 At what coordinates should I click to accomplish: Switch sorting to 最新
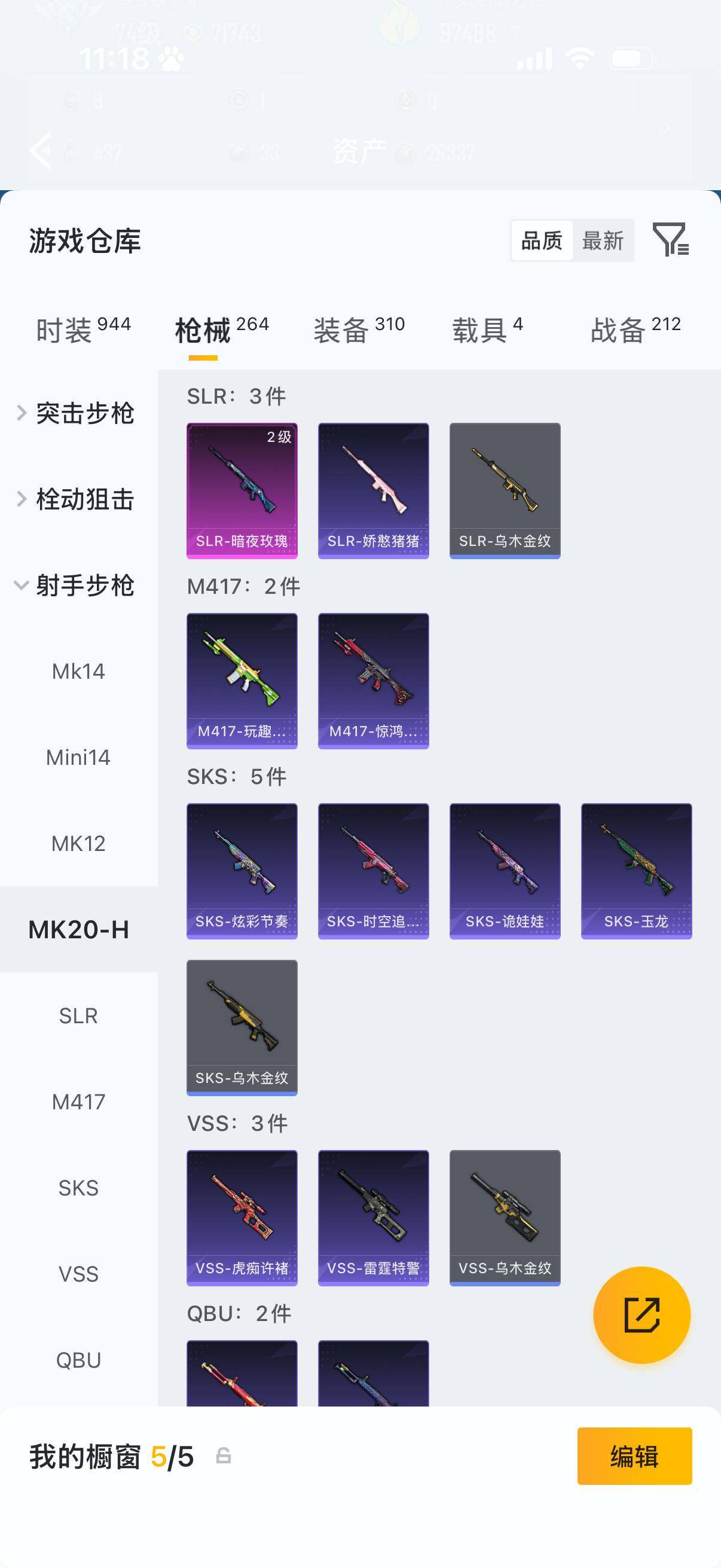click(603, 240)
